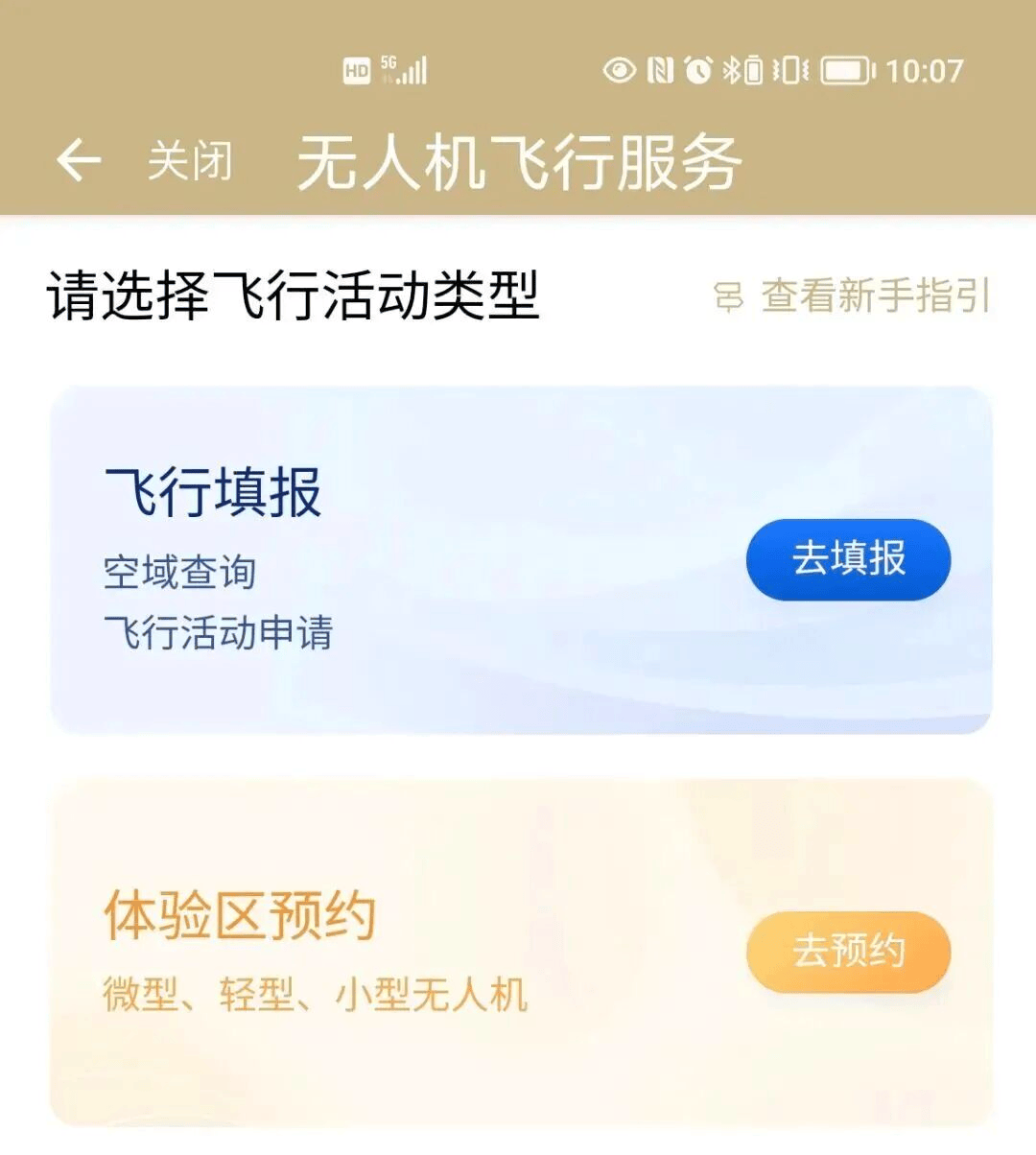Go back using the arrow icon

[79, 160]
